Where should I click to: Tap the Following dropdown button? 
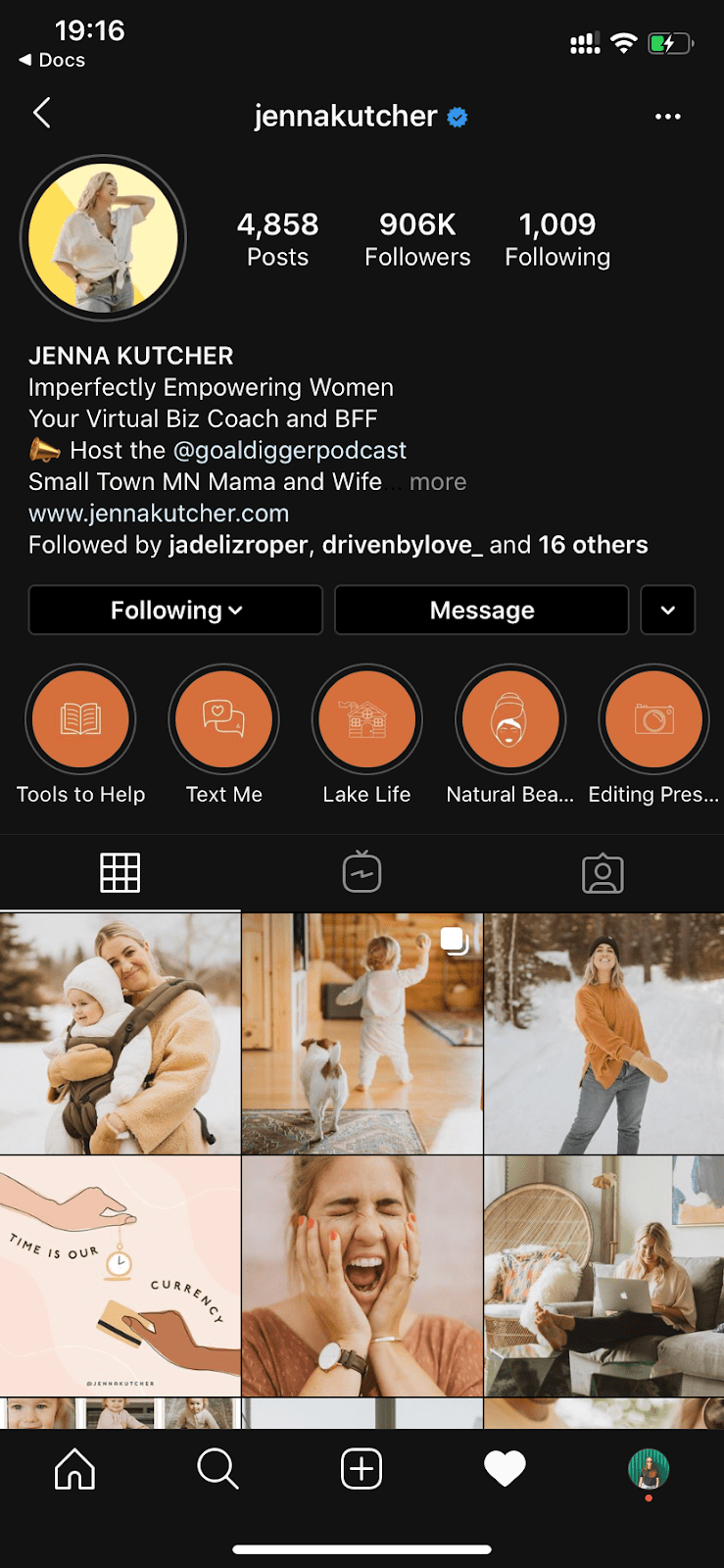(x=175, y=611)
